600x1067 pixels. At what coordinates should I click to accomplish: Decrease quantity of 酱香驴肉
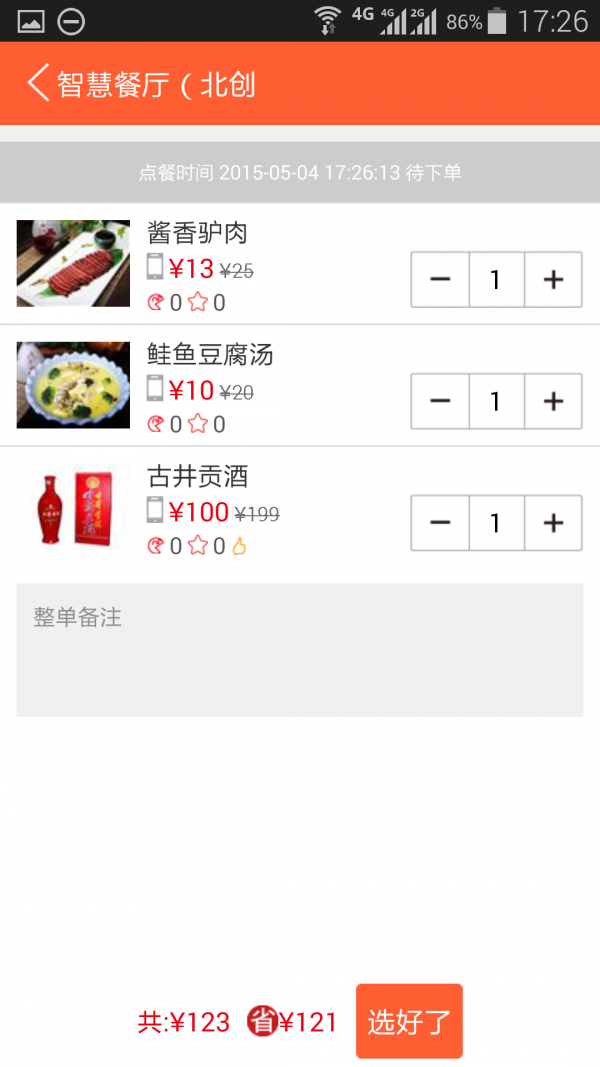point(440,280)
